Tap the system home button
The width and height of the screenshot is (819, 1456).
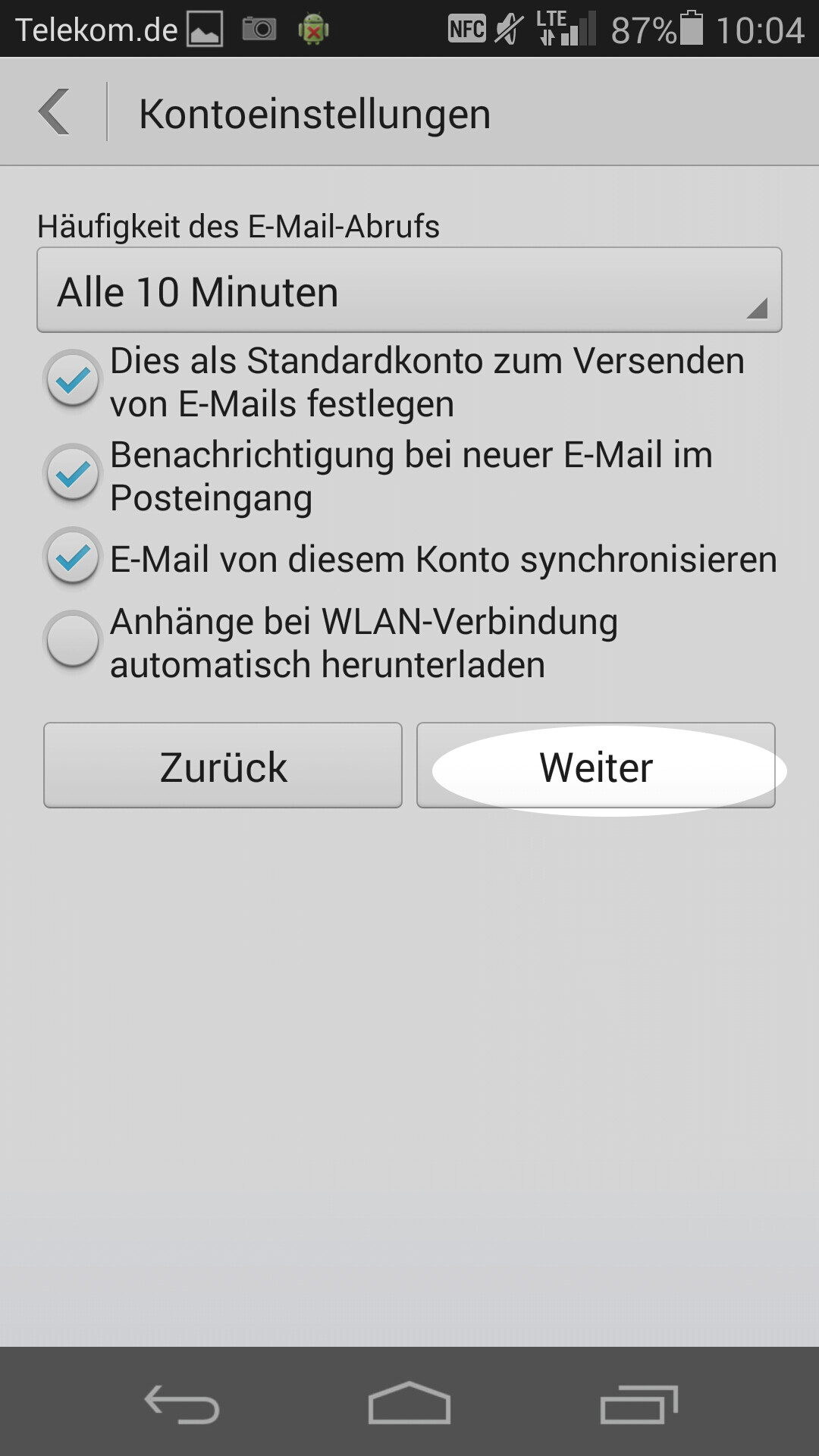[x=409, y=1403]
